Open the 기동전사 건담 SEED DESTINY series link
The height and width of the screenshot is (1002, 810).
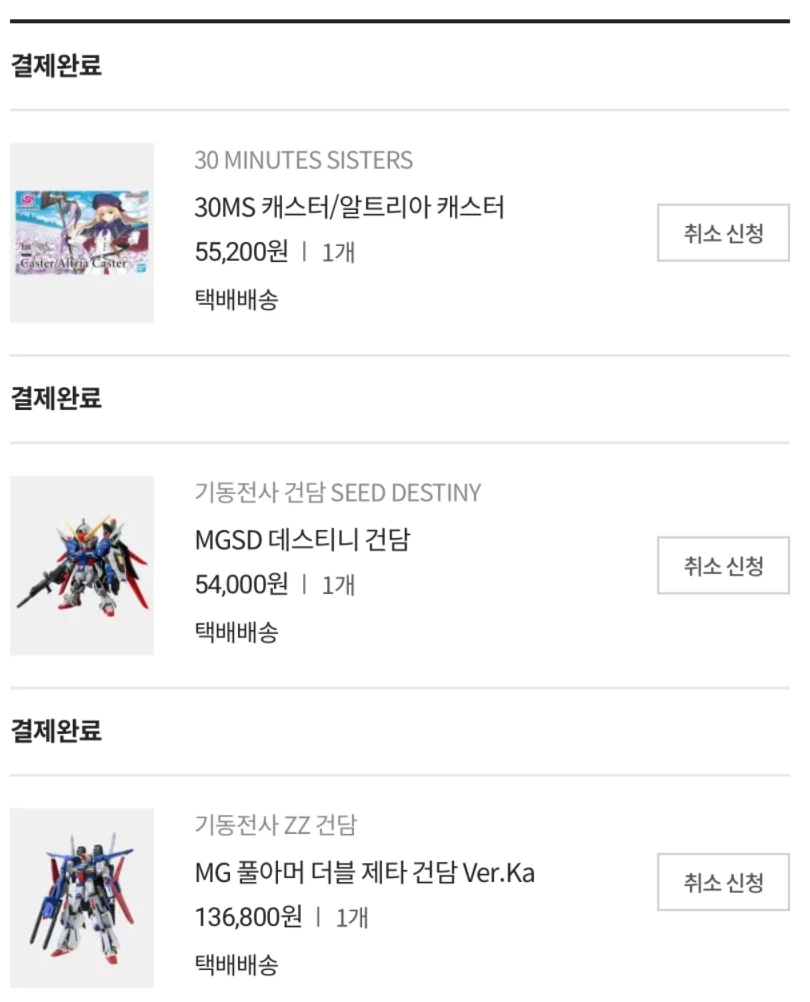pos(335,493)
